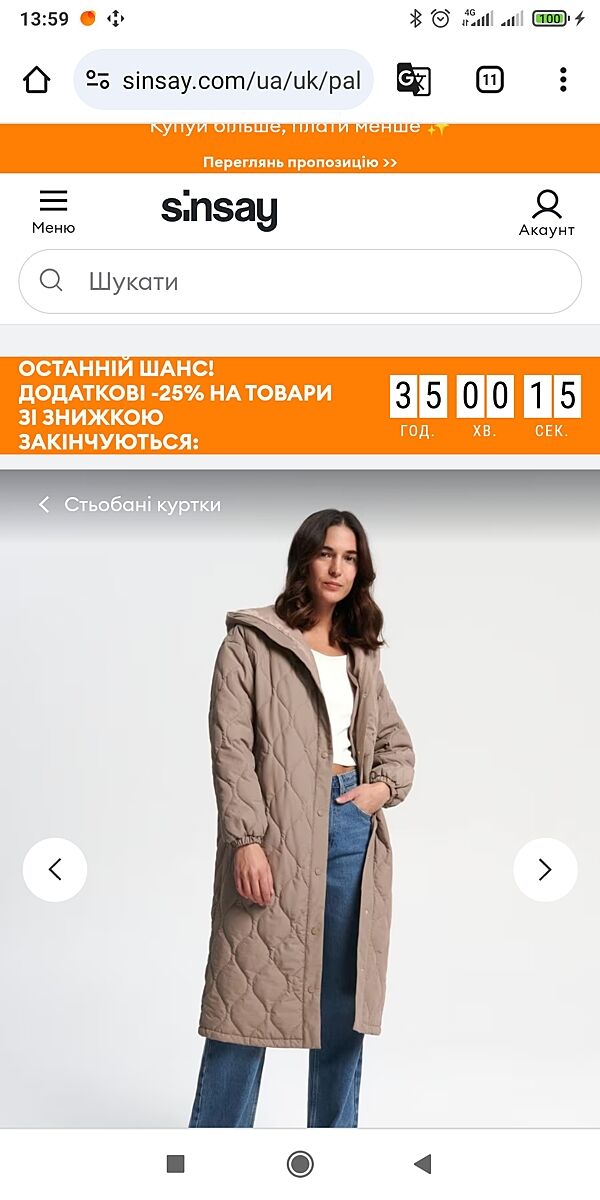This screenshot has width=600, height=1200.
Task: Tap the Шукати search field
Action: click(x=300, y=281)
